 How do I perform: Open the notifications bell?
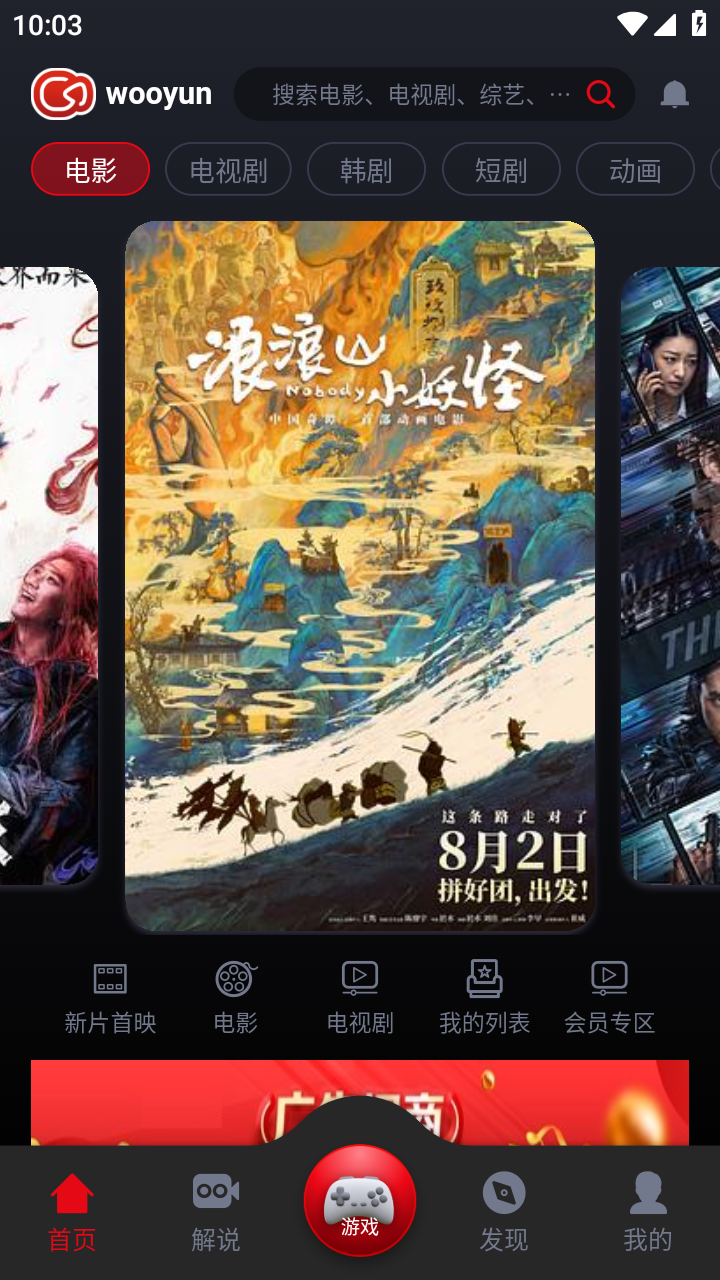(675, 95)
